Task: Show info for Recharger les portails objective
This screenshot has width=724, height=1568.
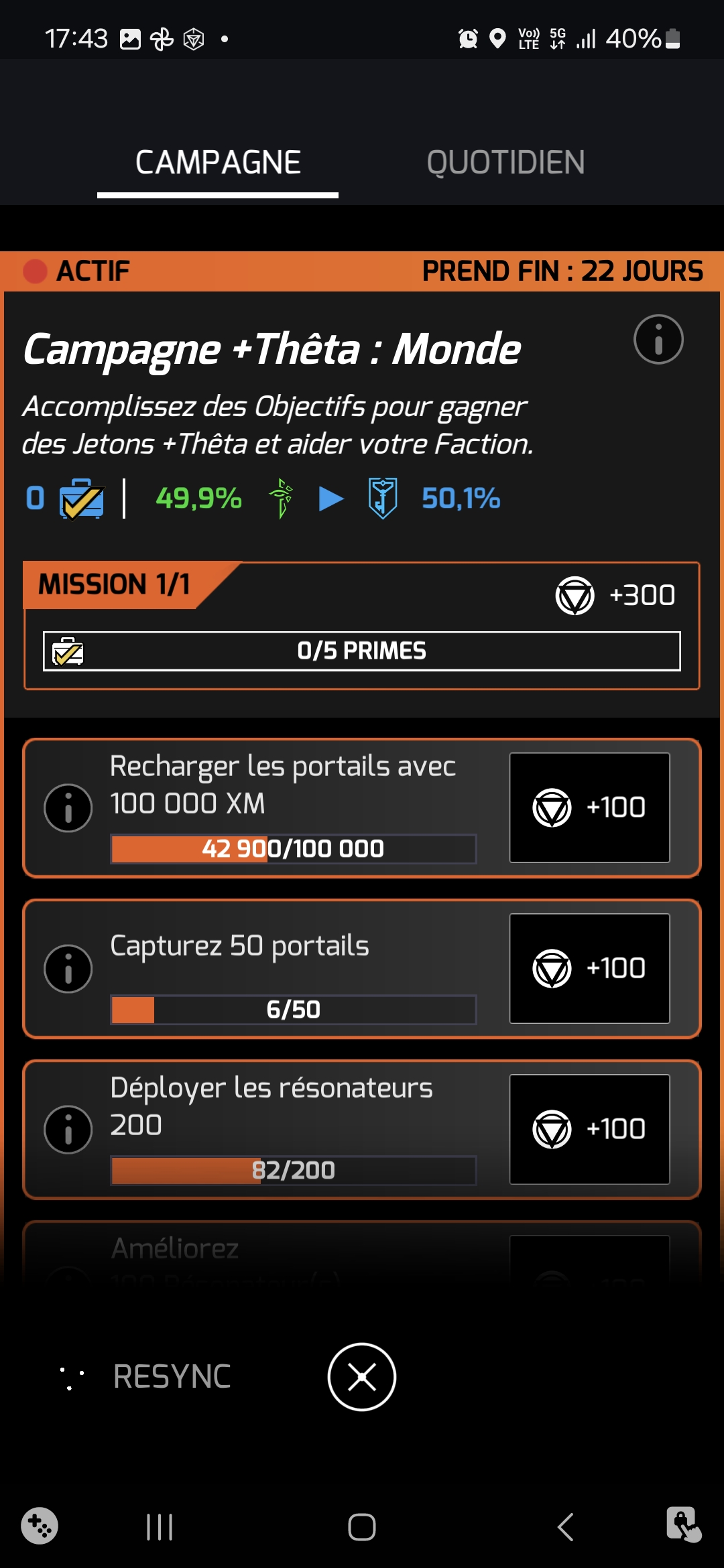Action: click(x=68, y=808)
